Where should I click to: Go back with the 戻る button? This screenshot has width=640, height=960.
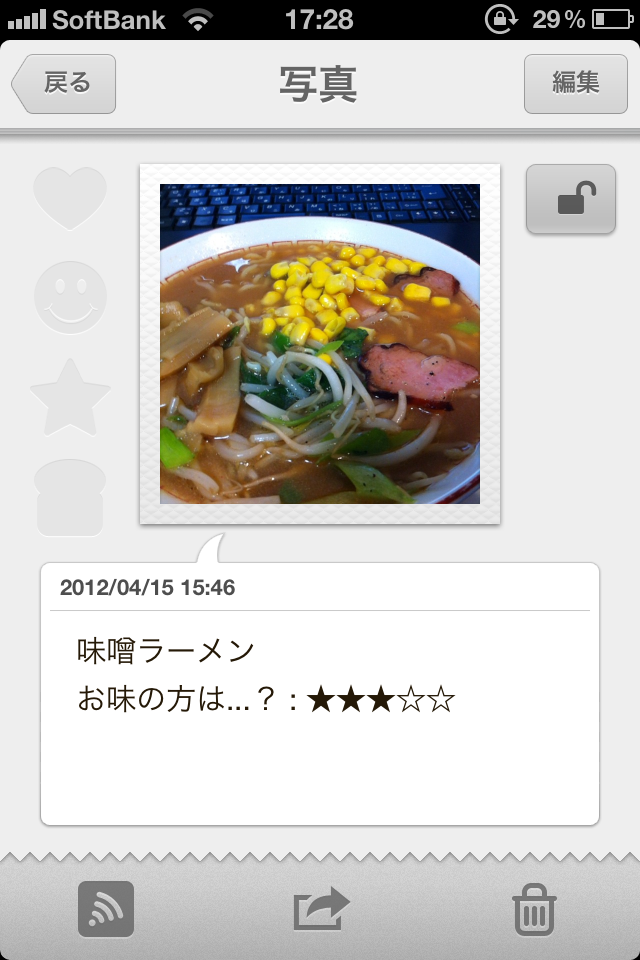click(65, 84)
